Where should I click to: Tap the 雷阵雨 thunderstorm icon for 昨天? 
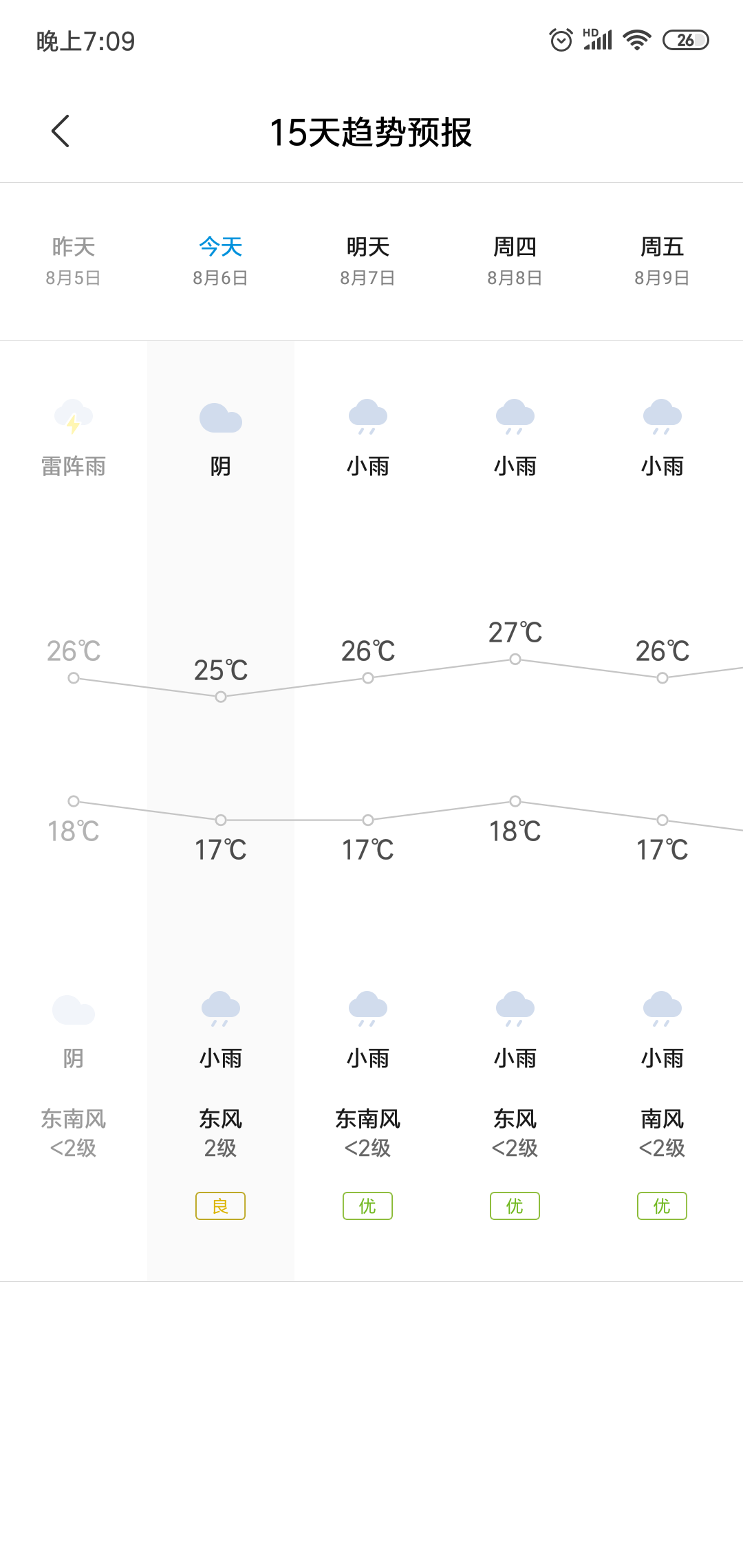(74, 416)
